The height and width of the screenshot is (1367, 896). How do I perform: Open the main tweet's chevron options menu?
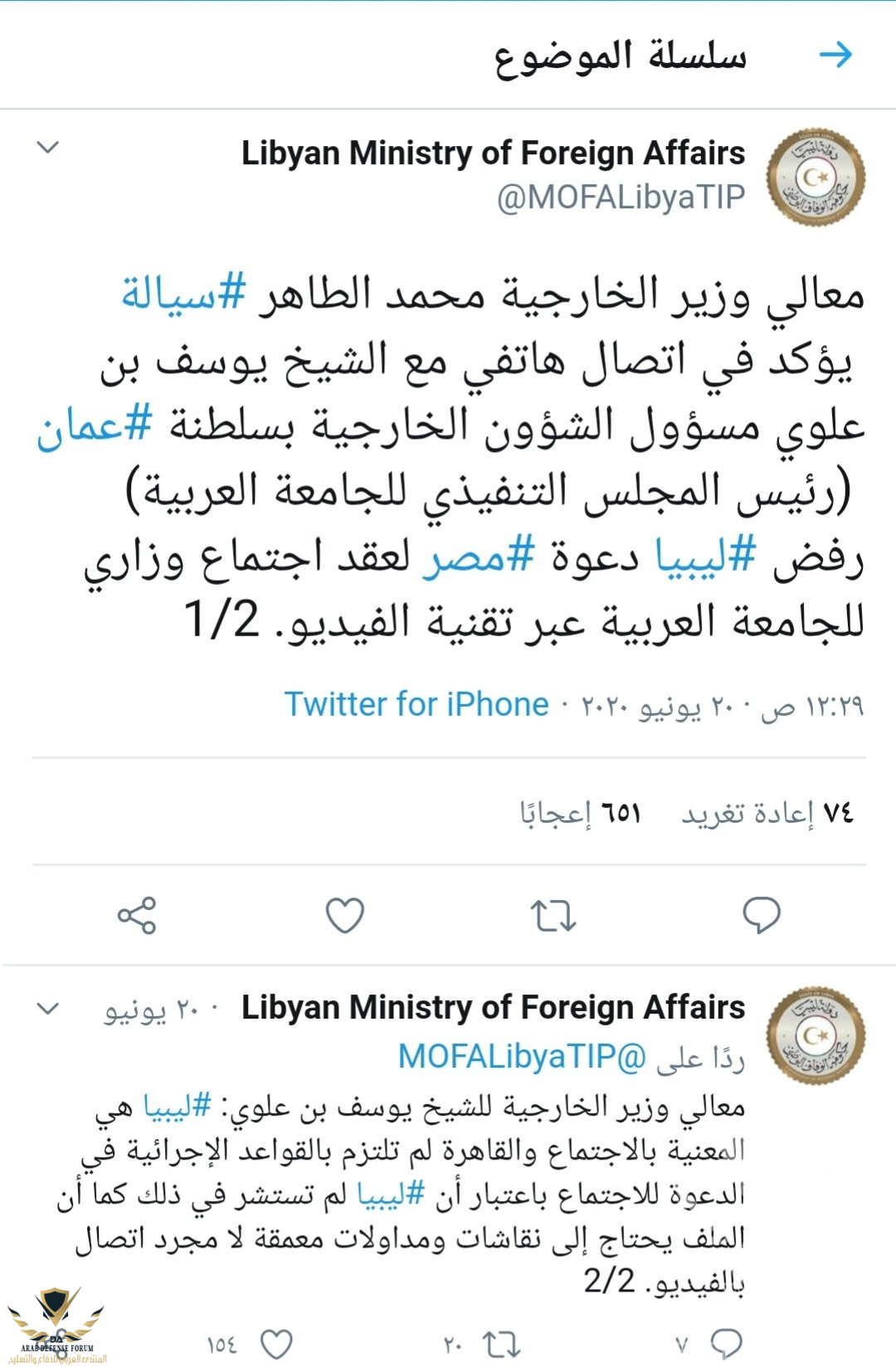pyautogui.click(x=48, y=148)
